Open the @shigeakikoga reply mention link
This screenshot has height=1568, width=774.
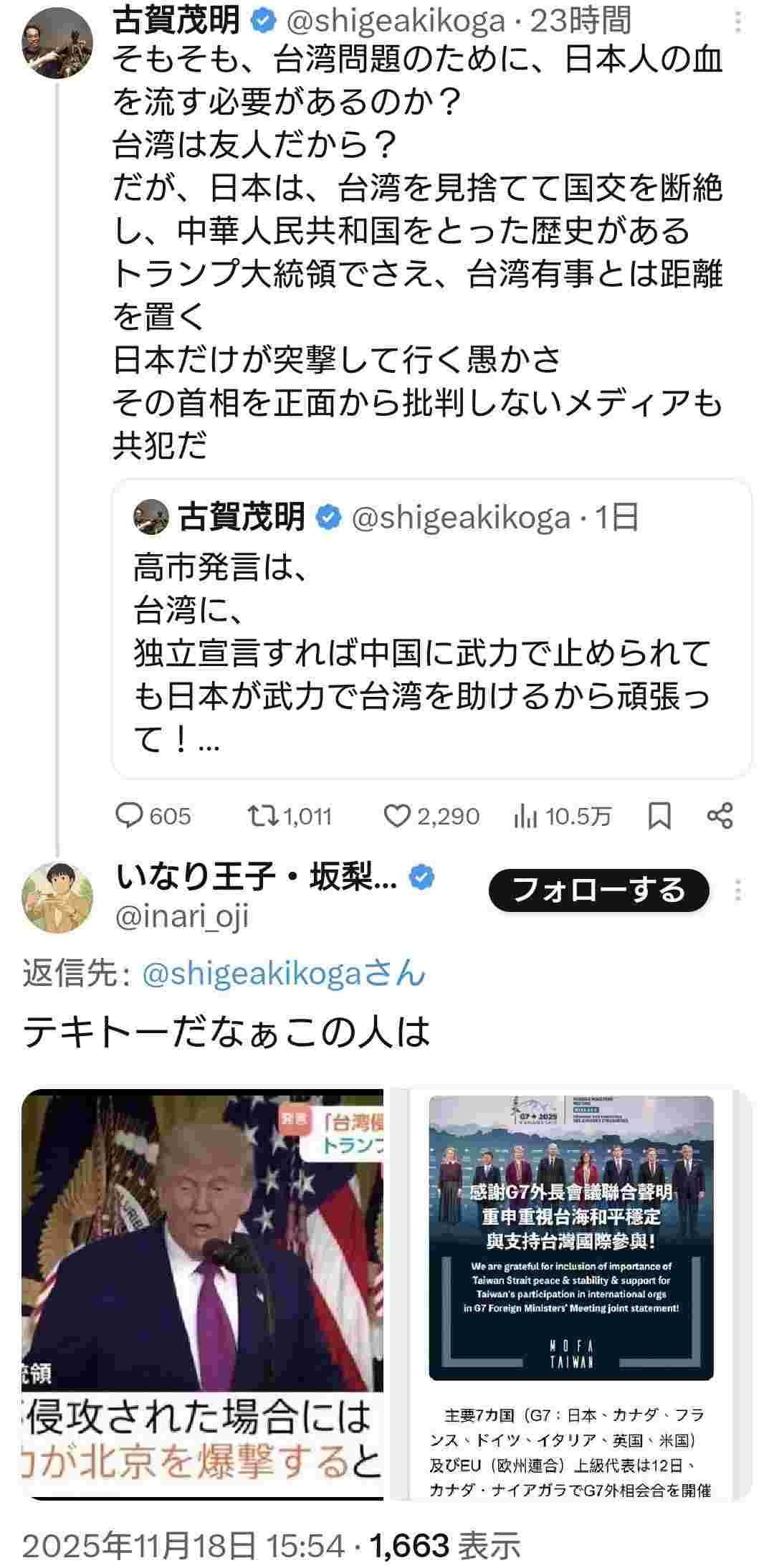[x=284, y=974]
